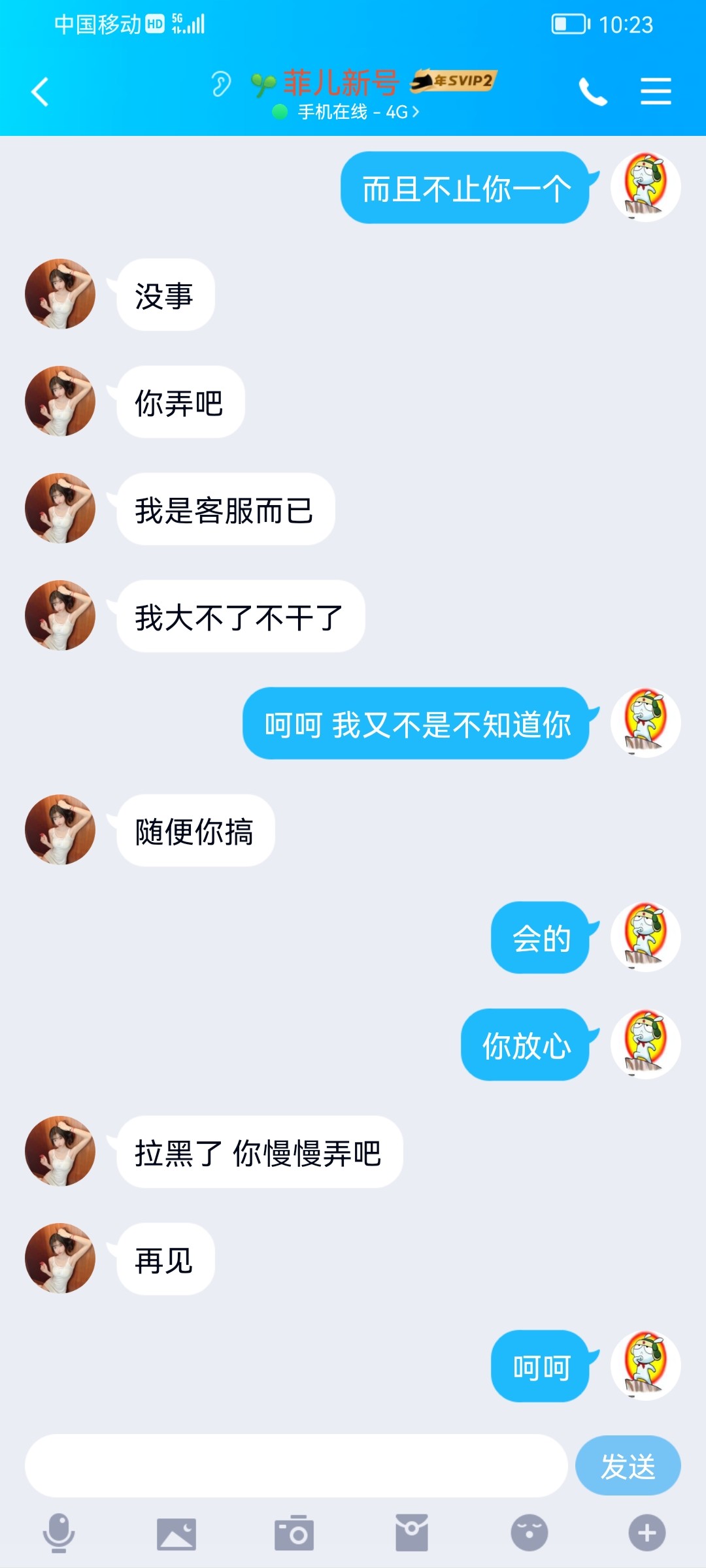Start a voice call with 菲儿新号
The image size is (706, 1568).
click(594, 91)
